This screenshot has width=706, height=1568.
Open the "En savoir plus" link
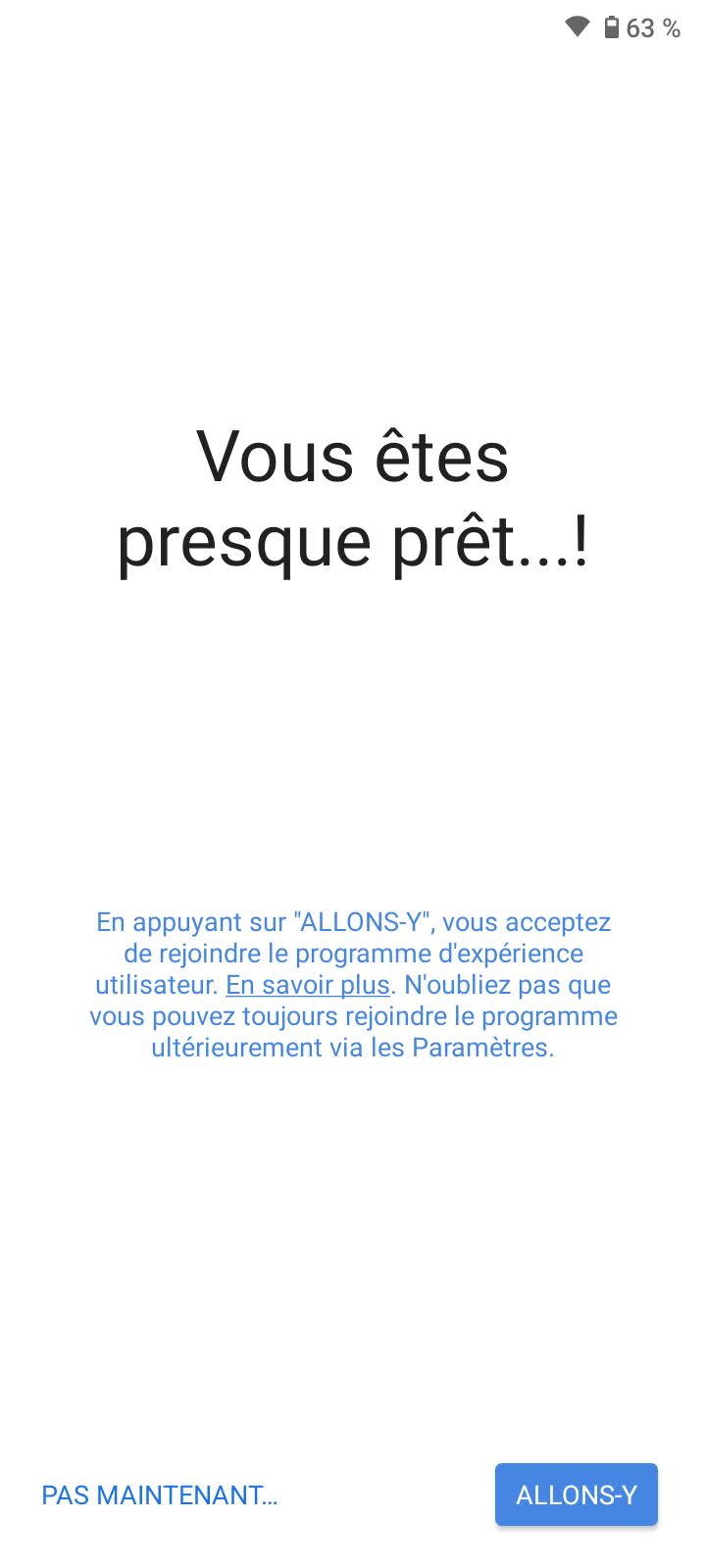click(x=308, y=985)
